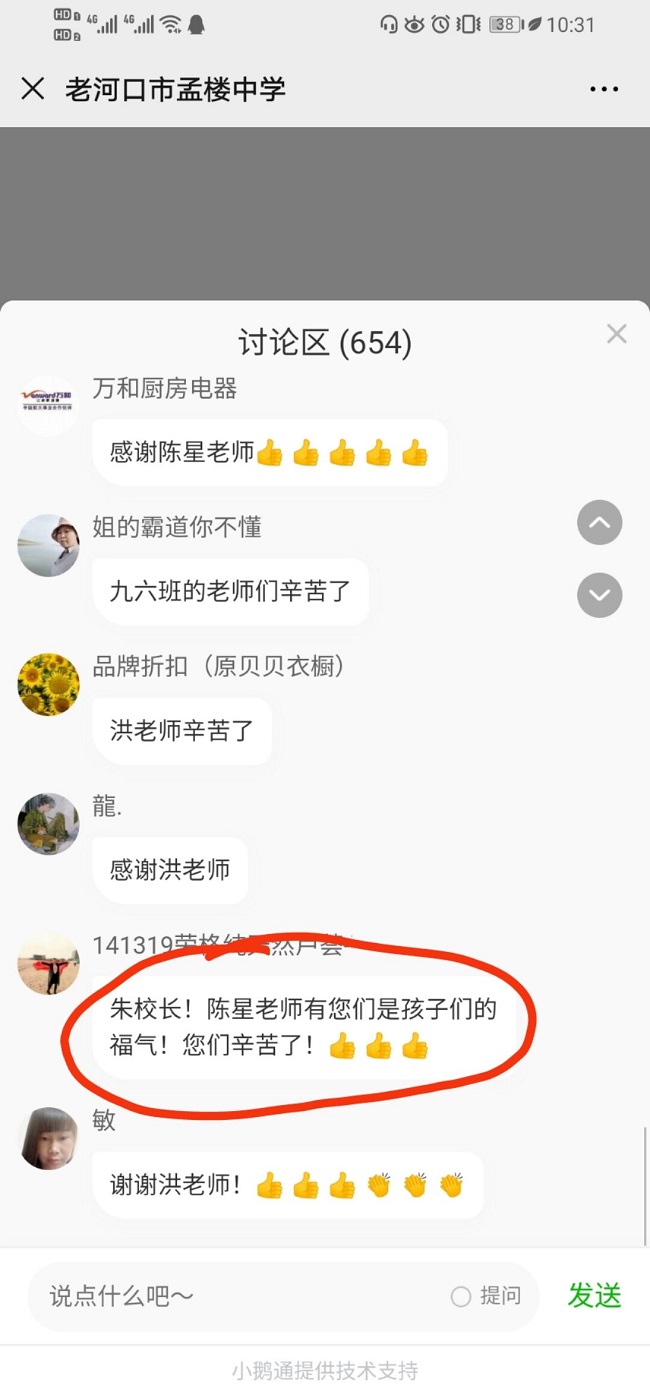650x1392 pixels.
Task: Jump down with the gray down-arrow button
Action: click(600, 596)
